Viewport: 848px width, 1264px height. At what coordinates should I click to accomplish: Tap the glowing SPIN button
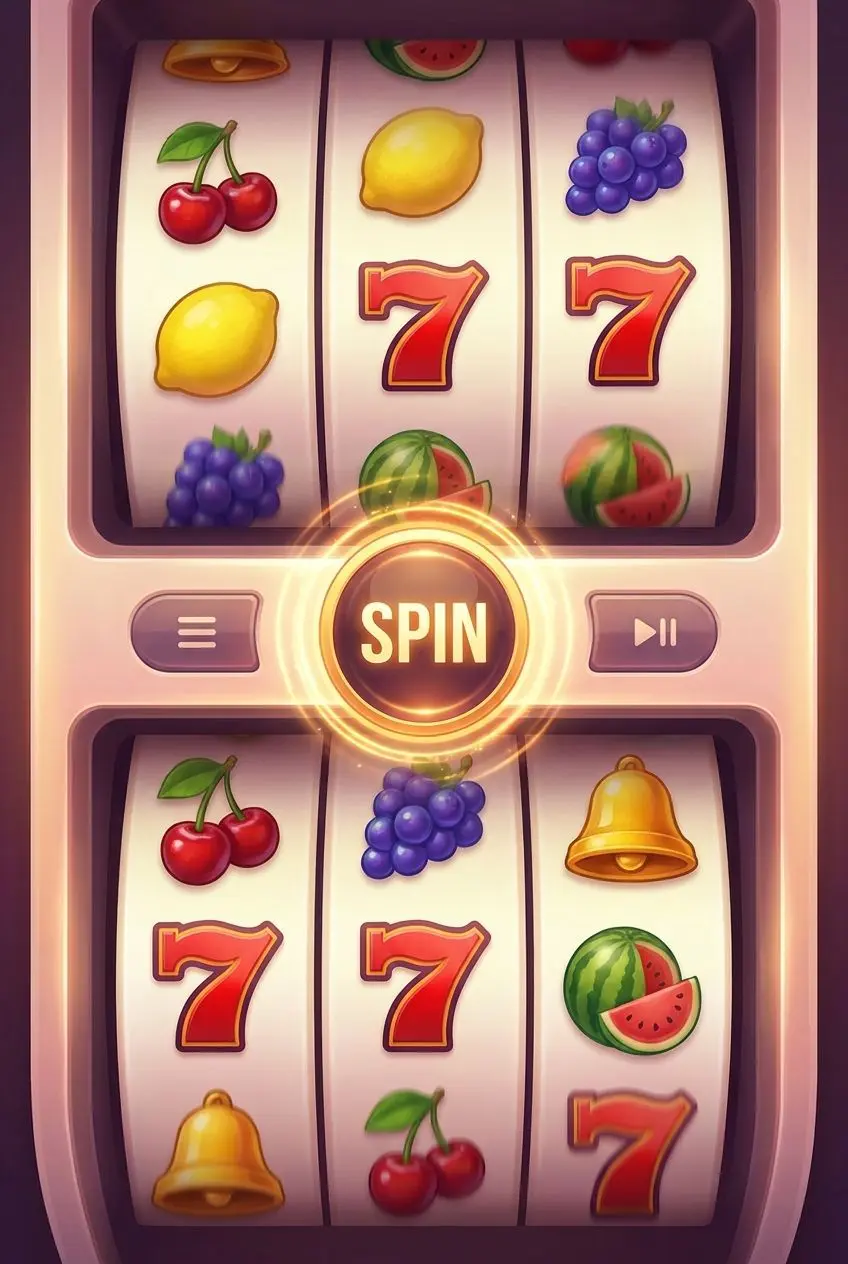pos(424,631)
